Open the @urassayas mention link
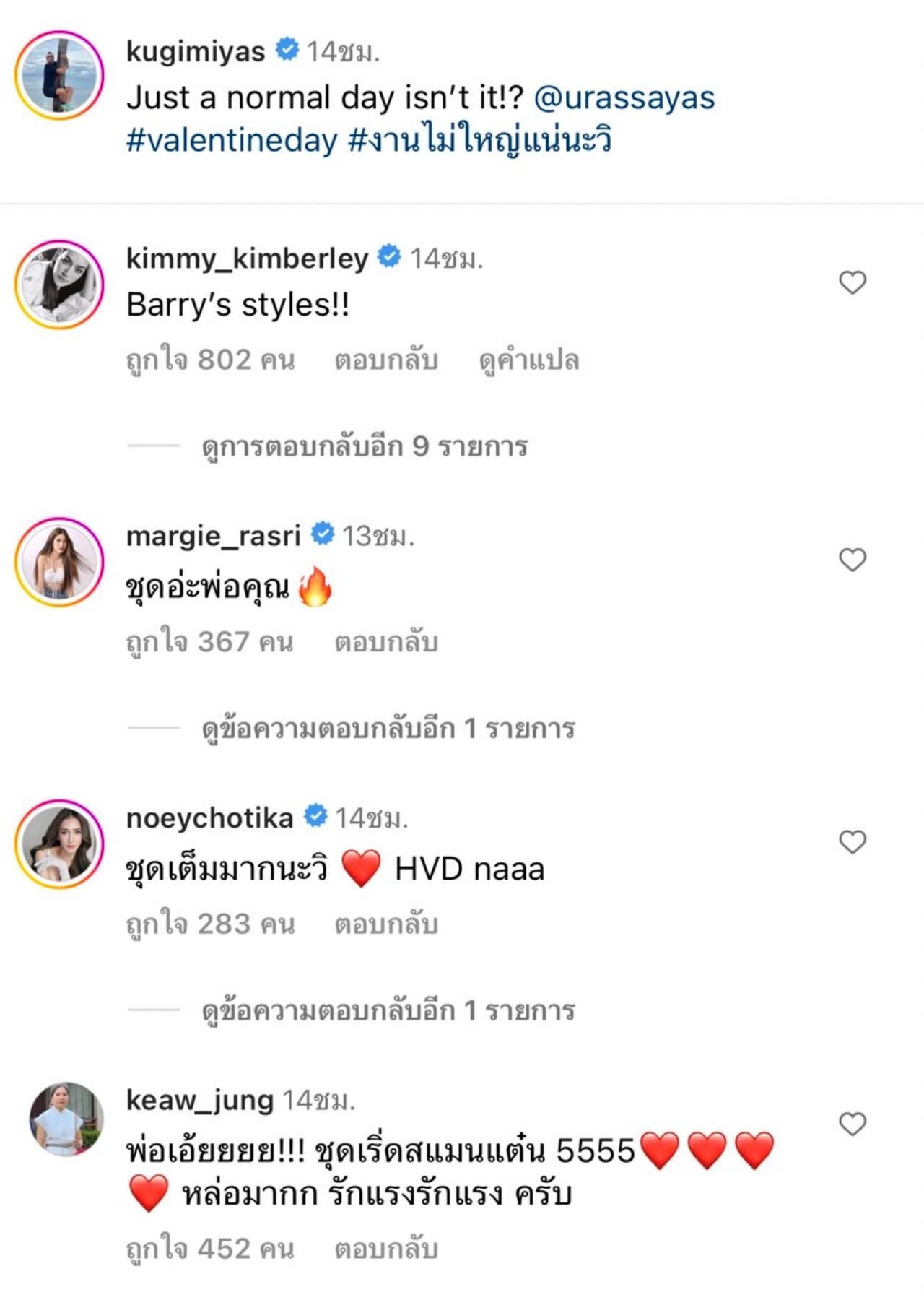 [624, 97]
